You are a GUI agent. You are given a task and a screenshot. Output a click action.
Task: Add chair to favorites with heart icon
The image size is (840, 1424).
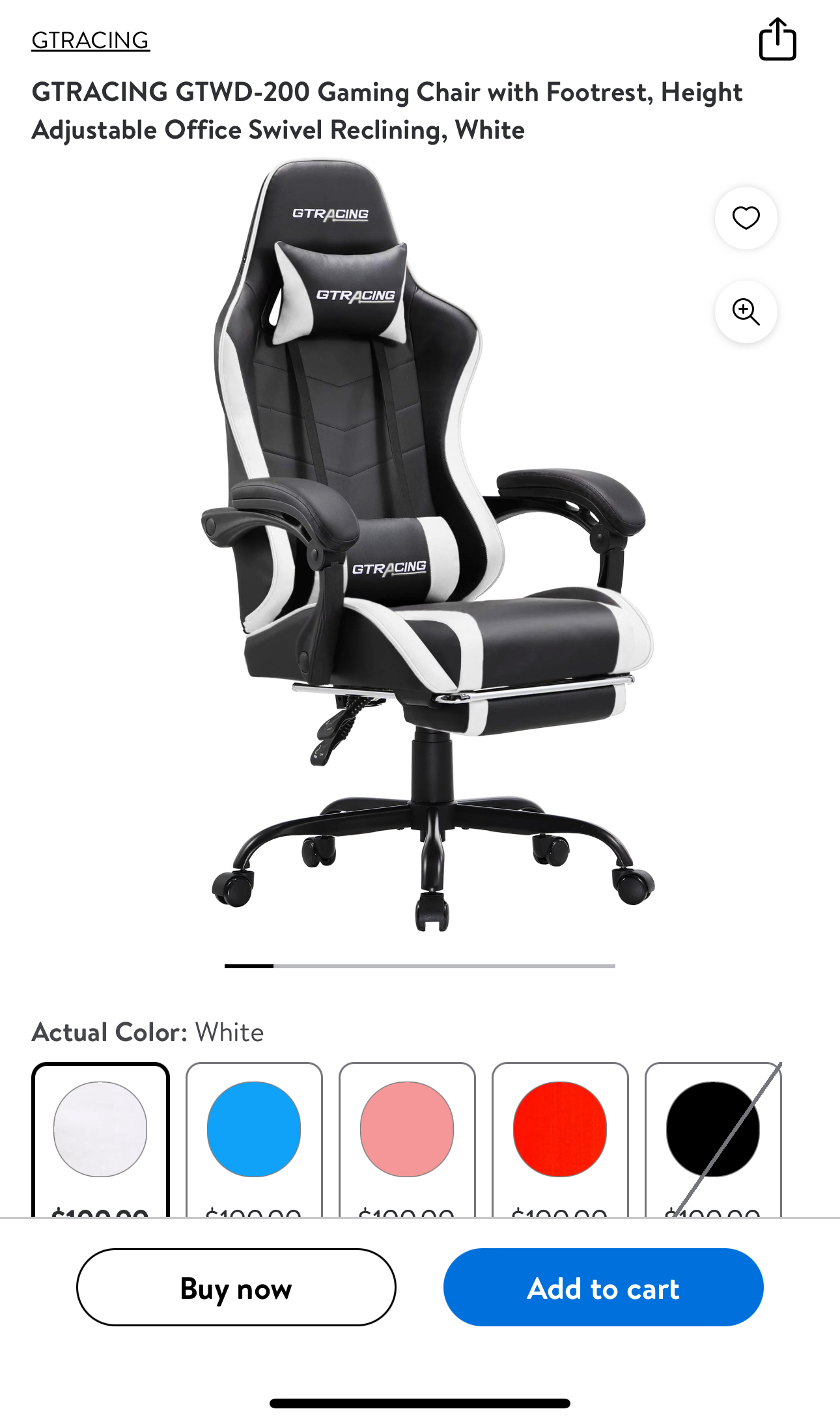[746, 217]
